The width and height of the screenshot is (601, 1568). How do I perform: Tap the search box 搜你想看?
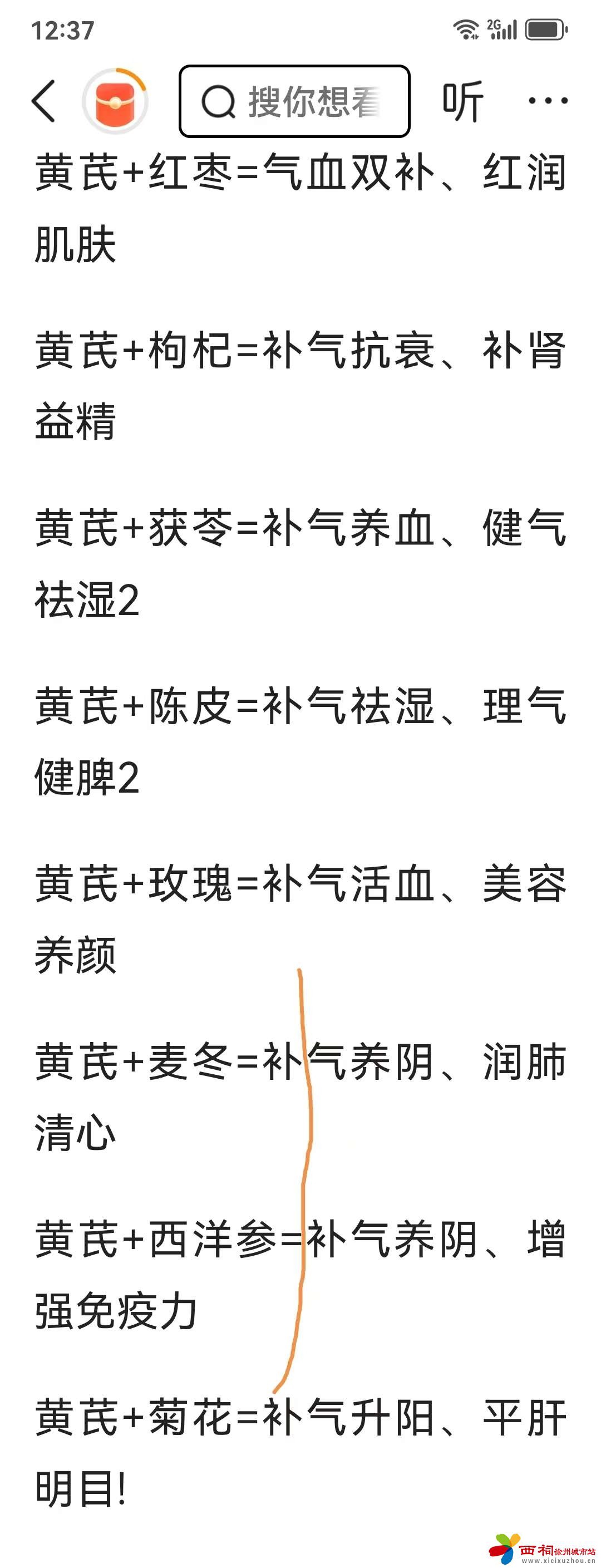tap(294, 101)
